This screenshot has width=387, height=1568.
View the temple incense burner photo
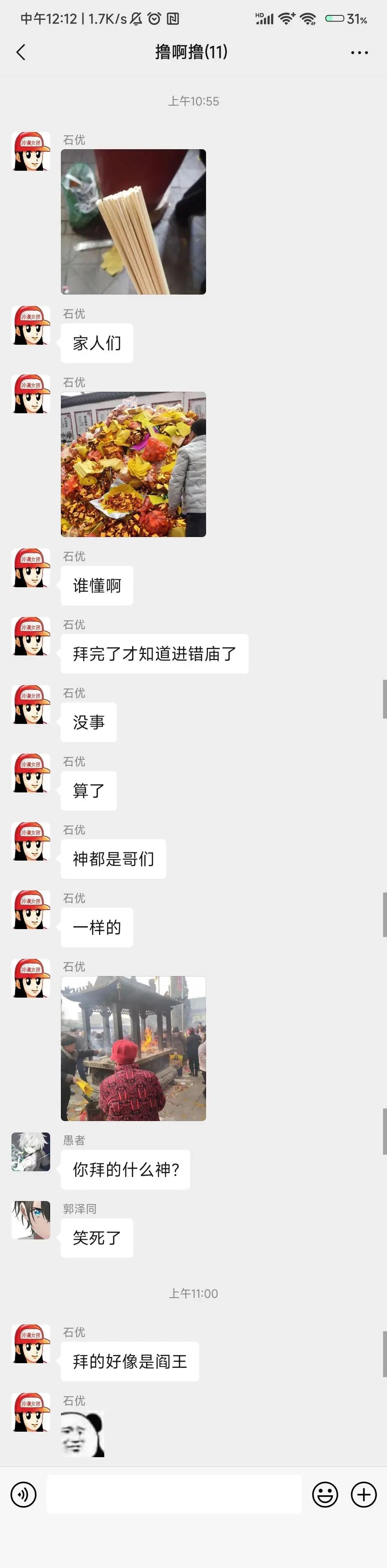pos(133,1048)
